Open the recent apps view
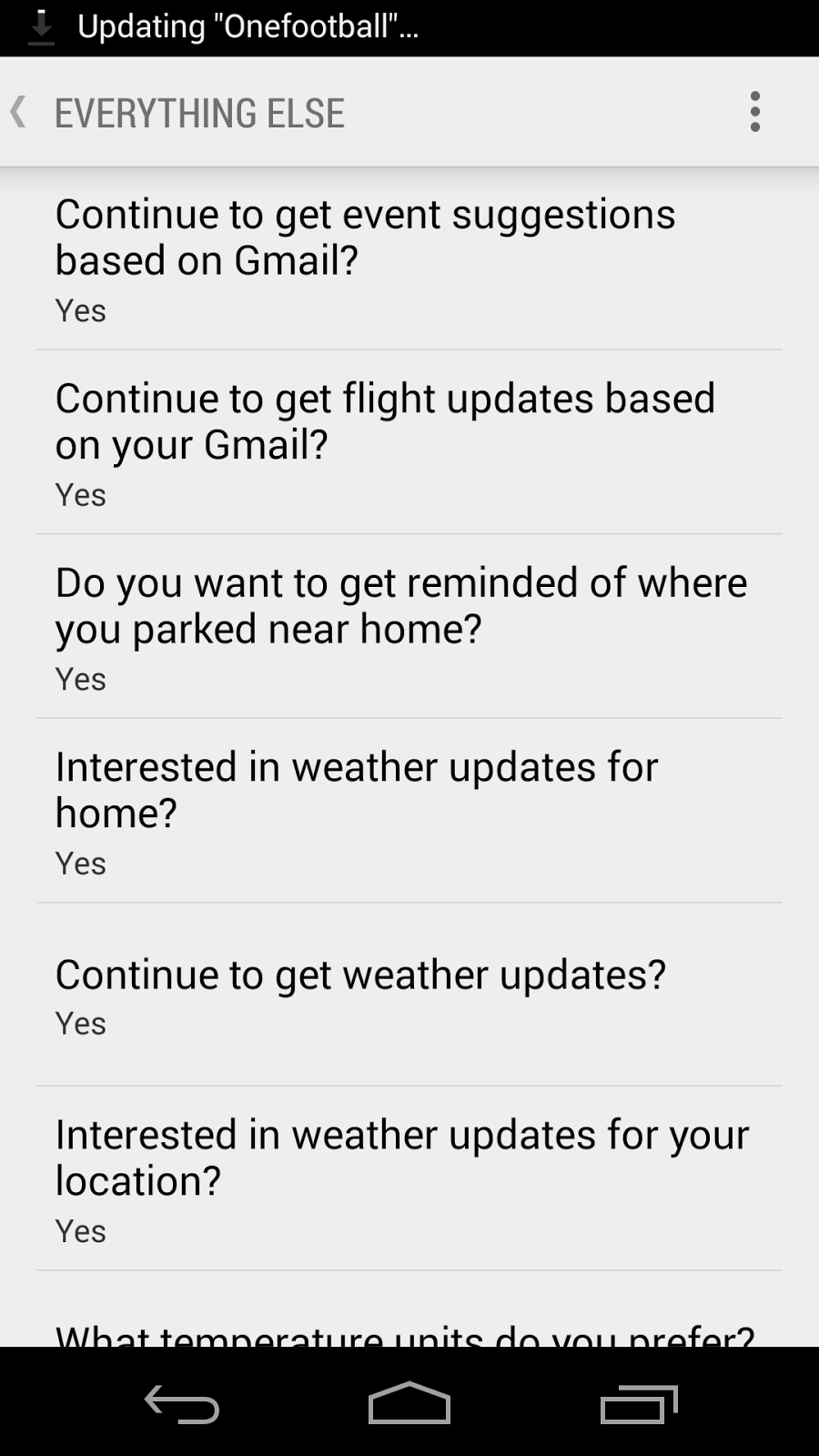The width and height of the screenshot is (819, 1456). point(639,1403)
